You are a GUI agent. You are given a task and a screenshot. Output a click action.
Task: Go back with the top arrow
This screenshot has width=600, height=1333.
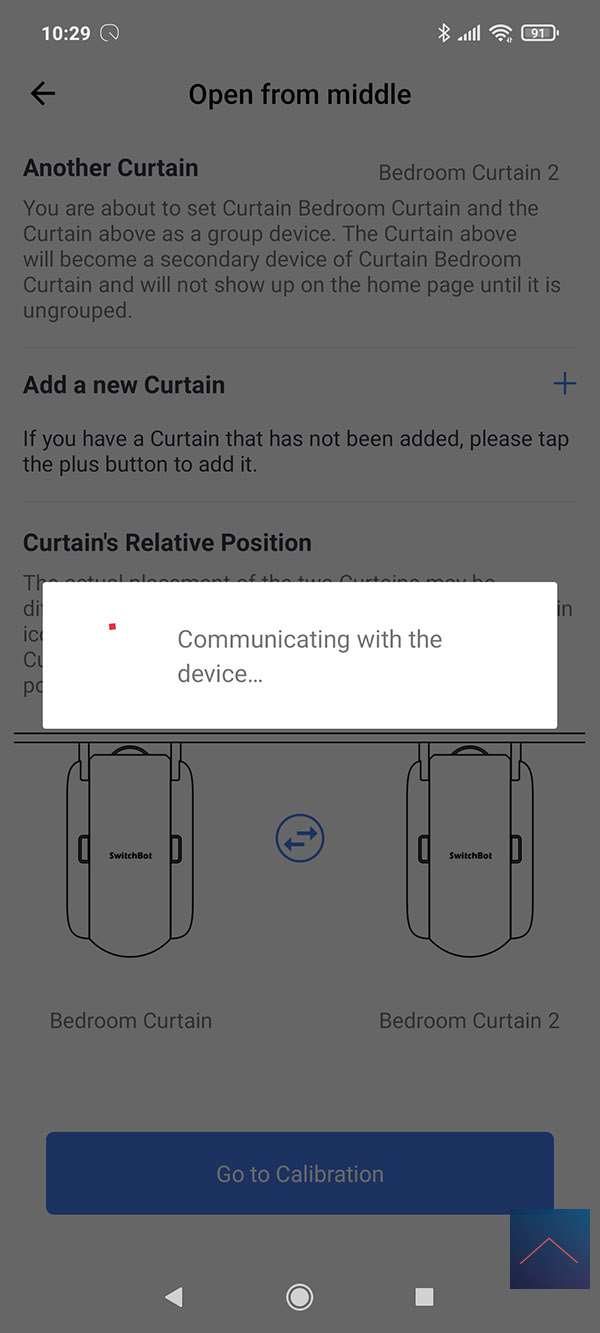pos(43,94)
